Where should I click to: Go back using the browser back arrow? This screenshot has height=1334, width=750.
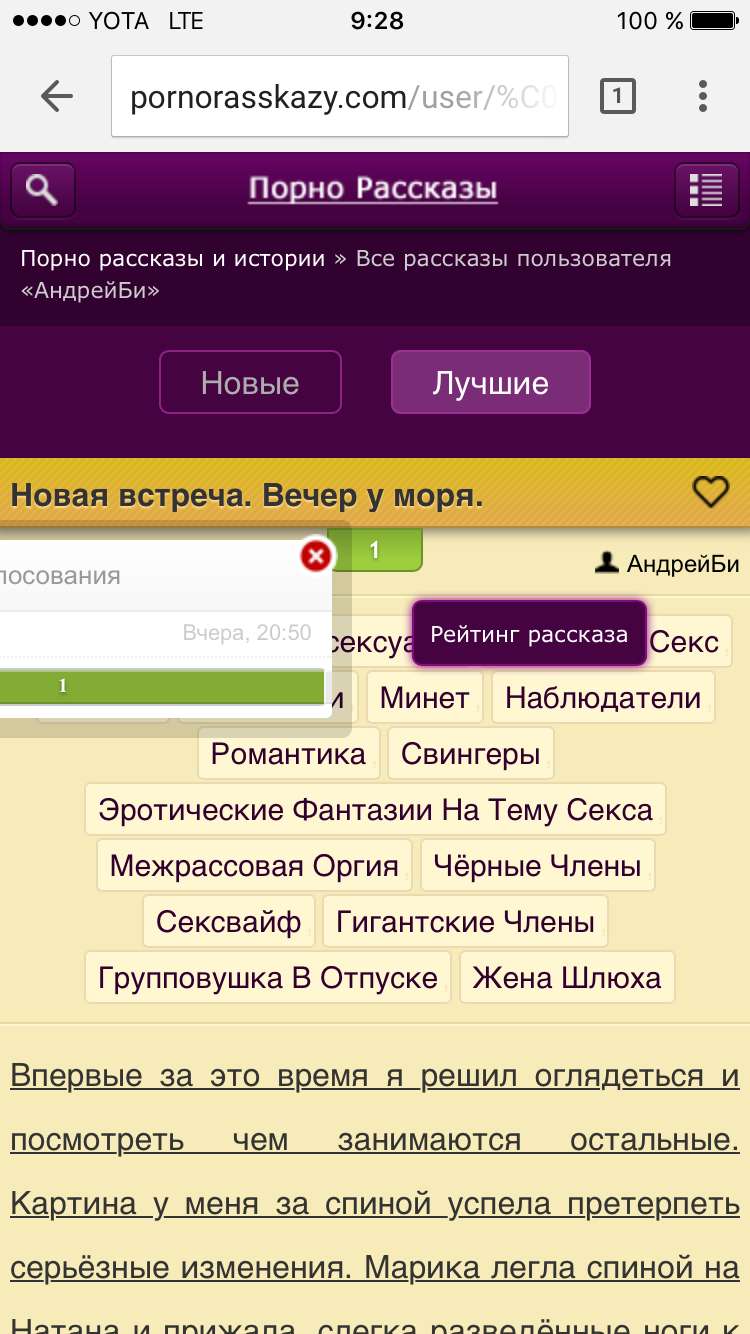(x=57, y=96)
